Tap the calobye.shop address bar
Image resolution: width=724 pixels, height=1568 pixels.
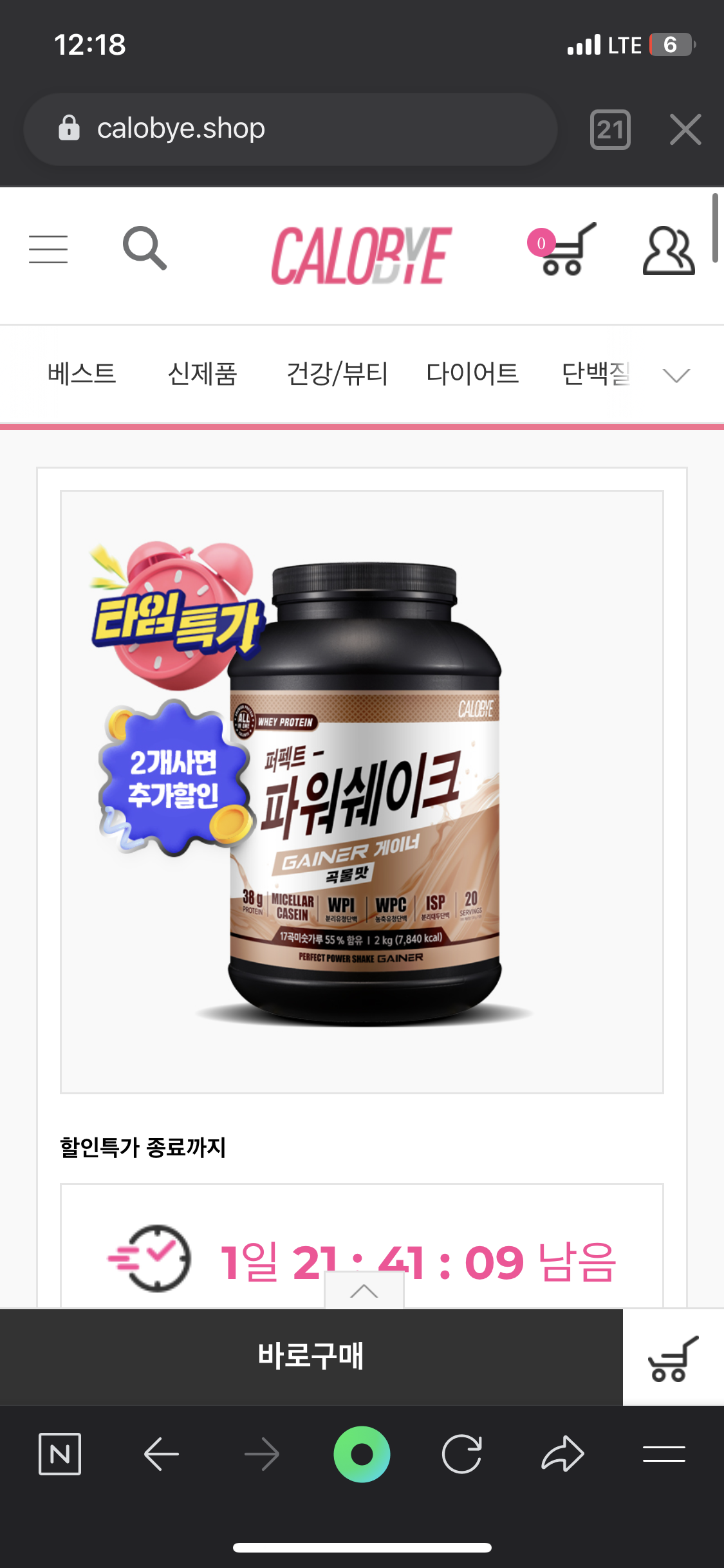click(290, 129)
